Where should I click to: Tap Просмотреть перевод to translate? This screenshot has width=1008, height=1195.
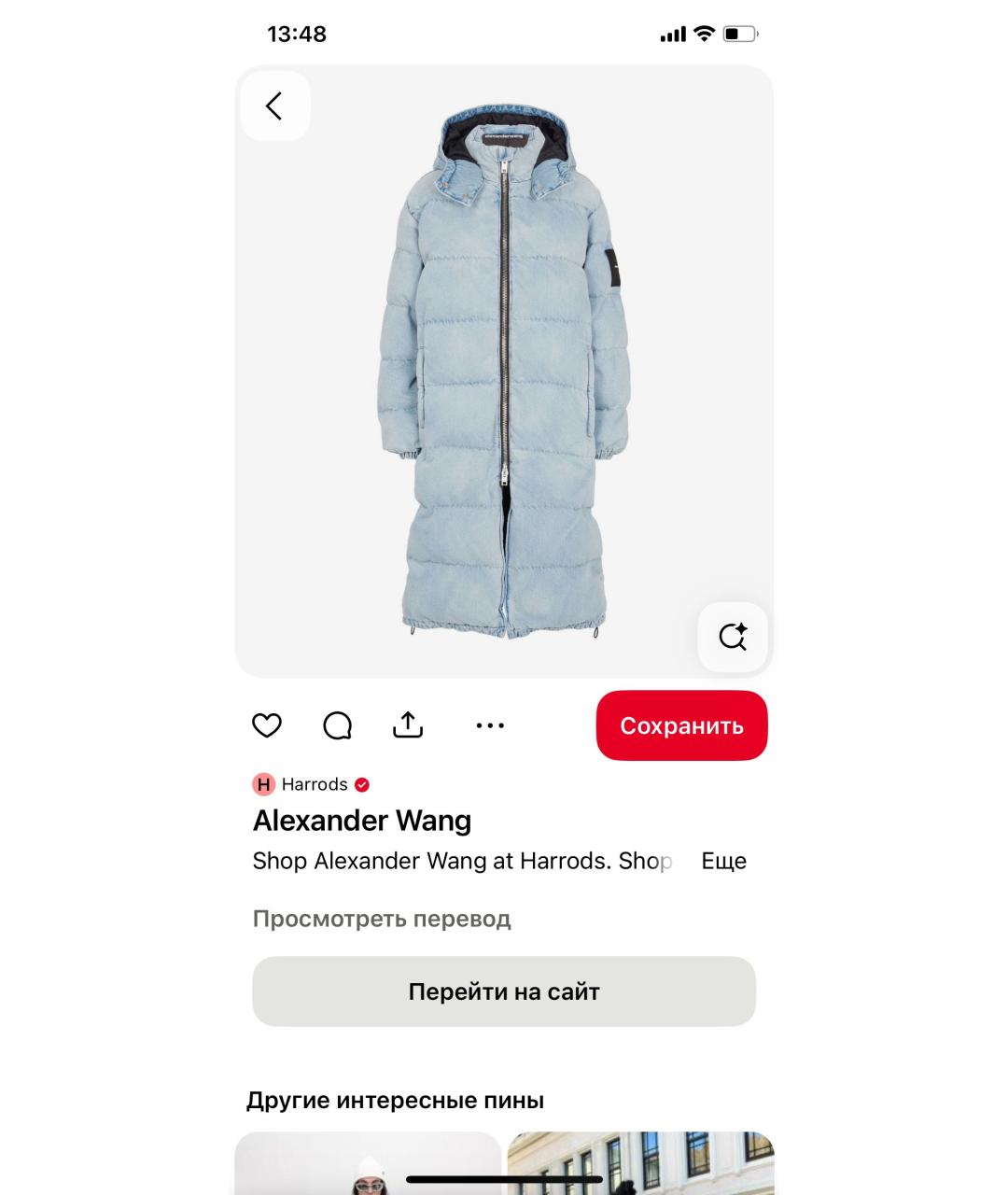point(382,919)
